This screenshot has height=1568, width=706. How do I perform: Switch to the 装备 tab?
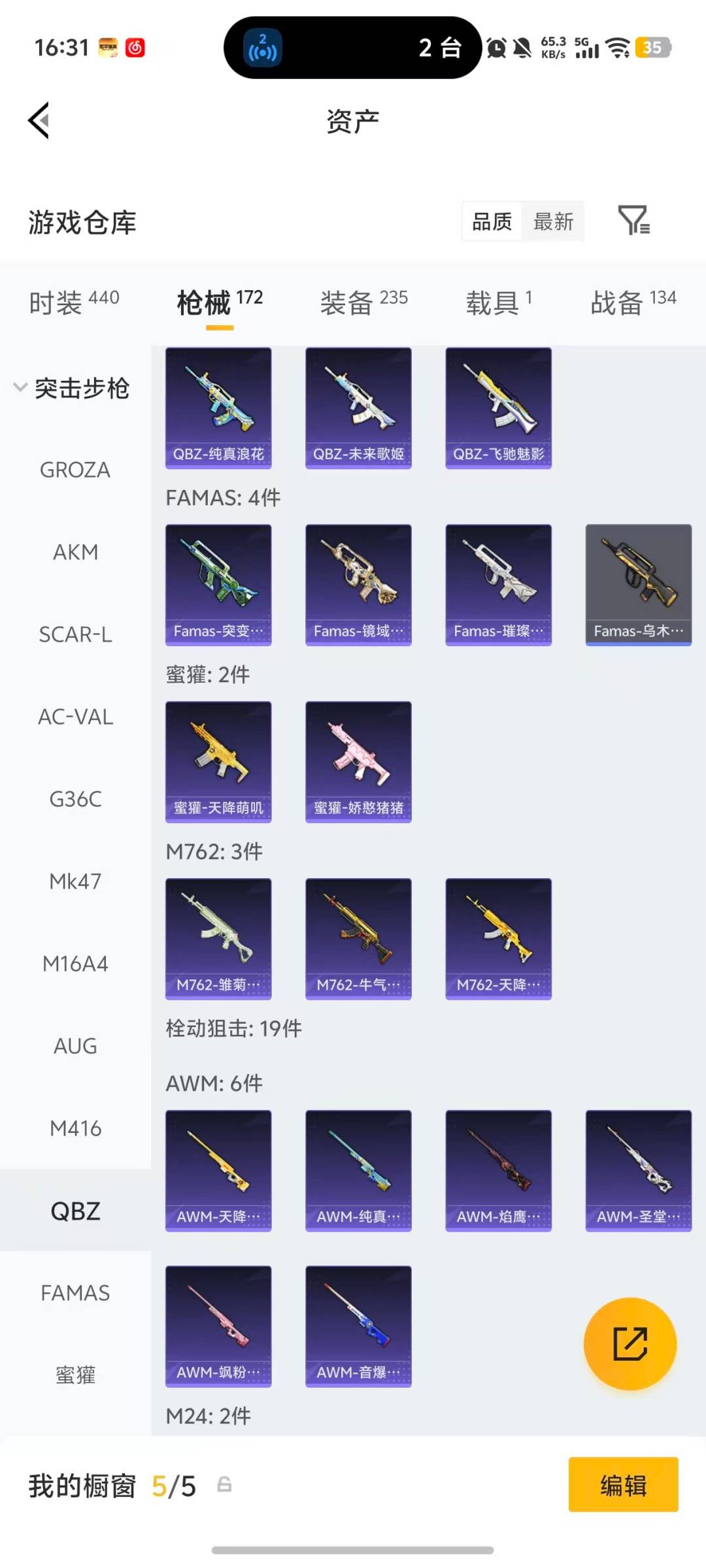tap(363, 302)
